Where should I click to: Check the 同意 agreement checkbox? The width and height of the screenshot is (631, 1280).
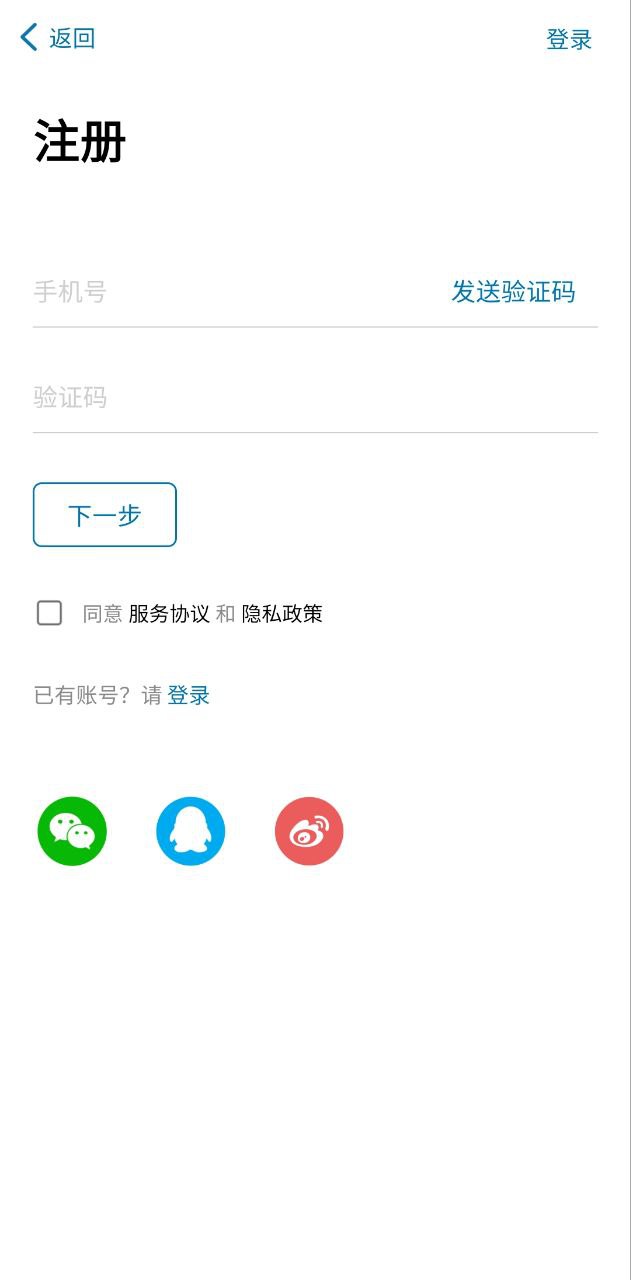(x=49, y=613)
